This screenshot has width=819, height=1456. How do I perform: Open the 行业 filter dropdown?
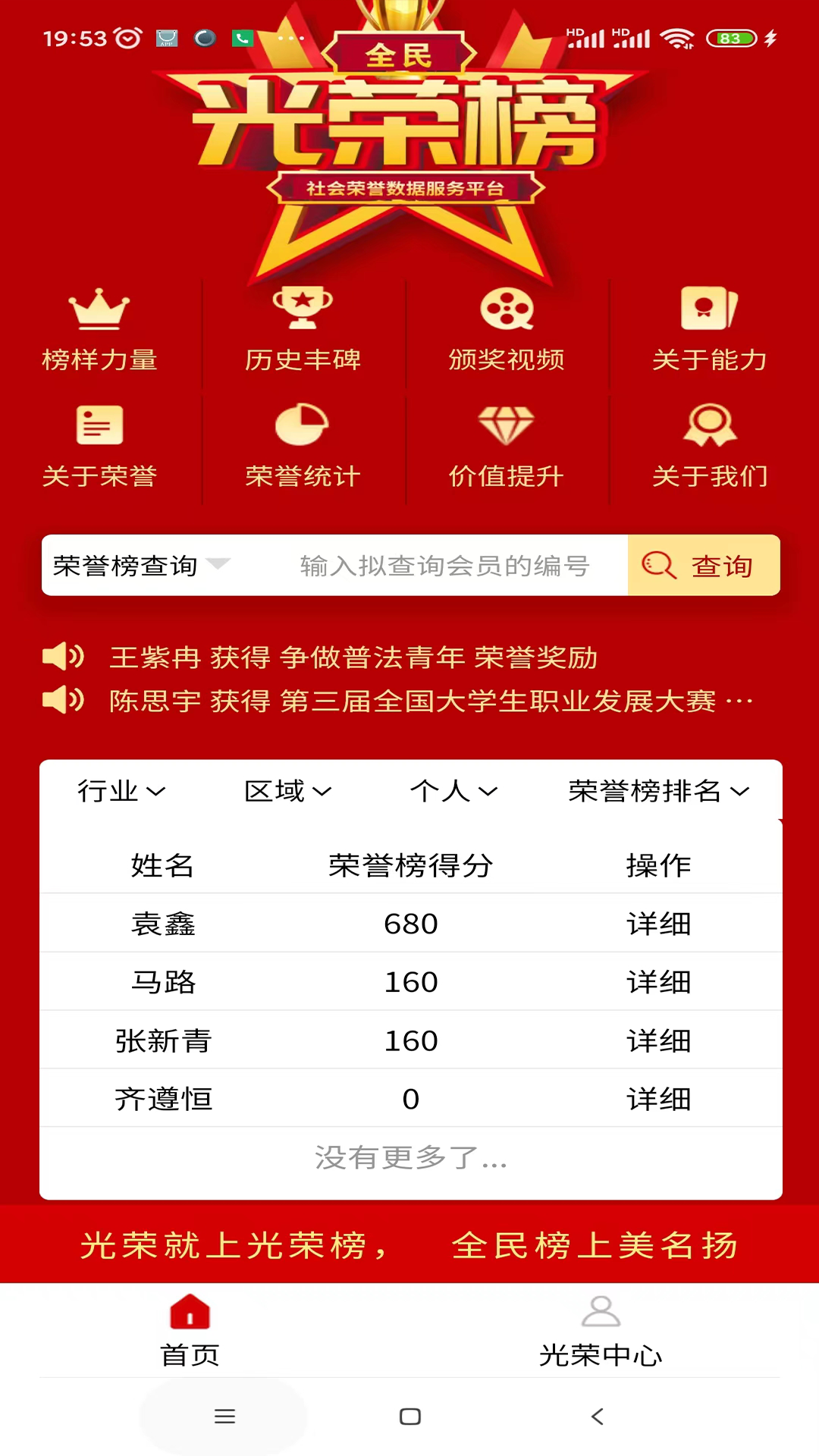(121, 791)
